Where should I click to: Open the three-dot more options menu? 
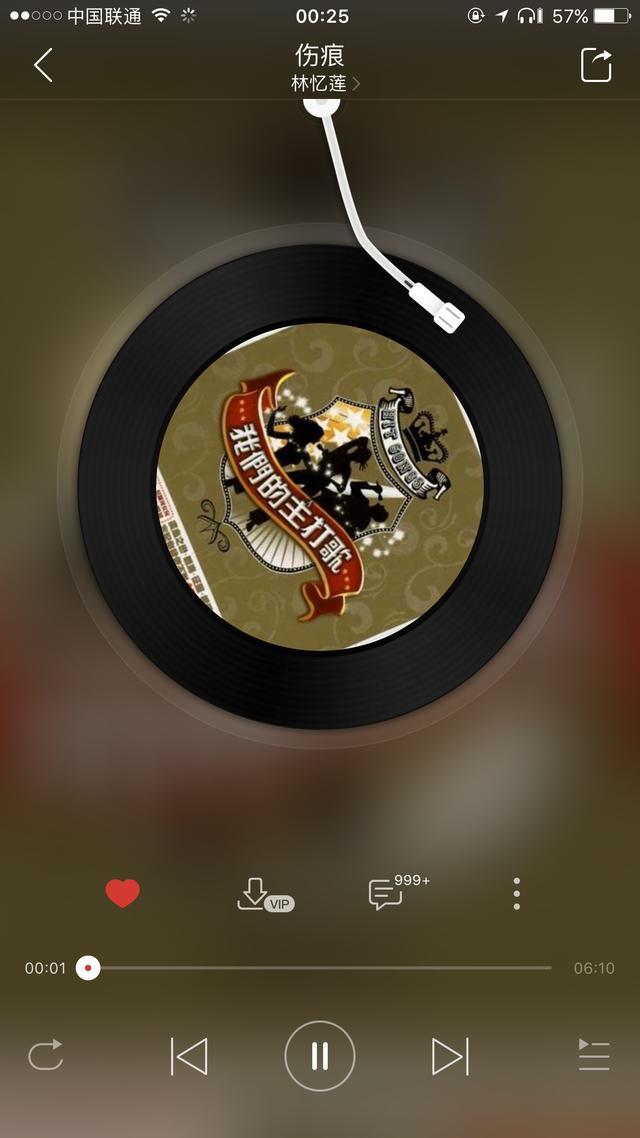516,893
